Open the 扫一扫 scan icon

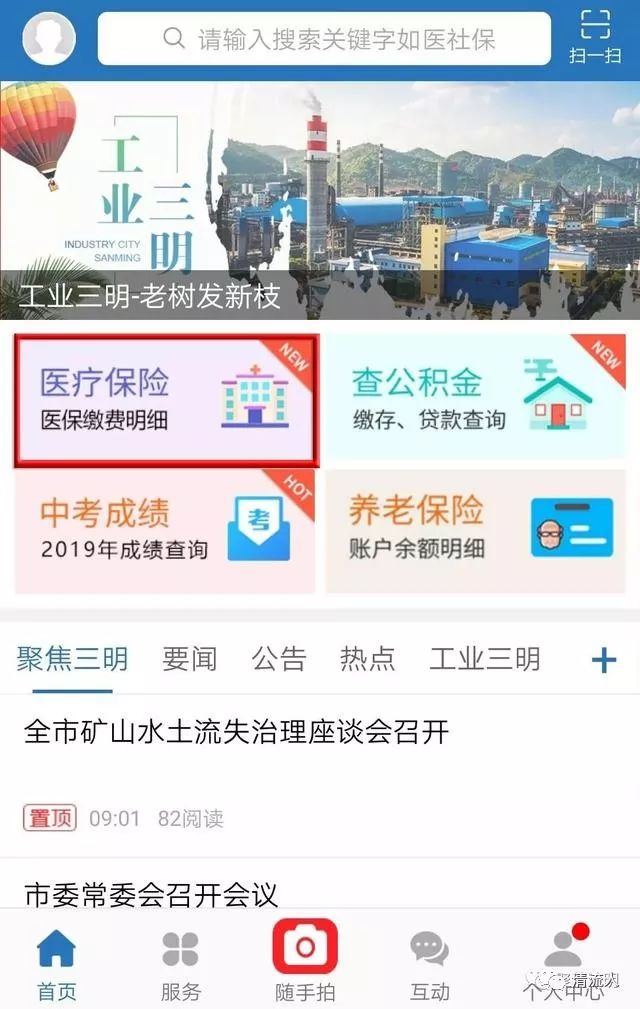(x=595, y=37)
